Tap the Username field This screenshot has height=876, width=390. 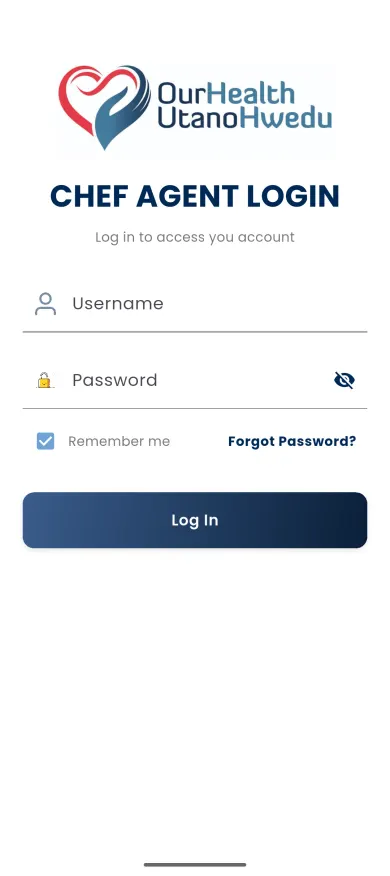click(x=194, y=304)
